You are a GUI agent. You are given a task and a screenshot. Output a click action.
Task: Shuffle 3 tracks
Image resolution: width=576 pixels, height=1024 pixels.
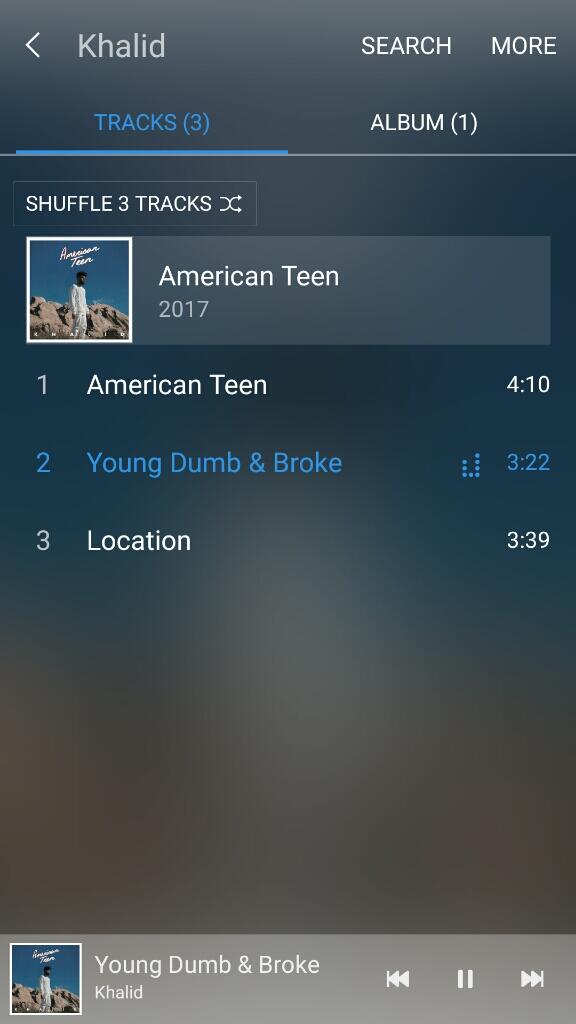[135, 204]
